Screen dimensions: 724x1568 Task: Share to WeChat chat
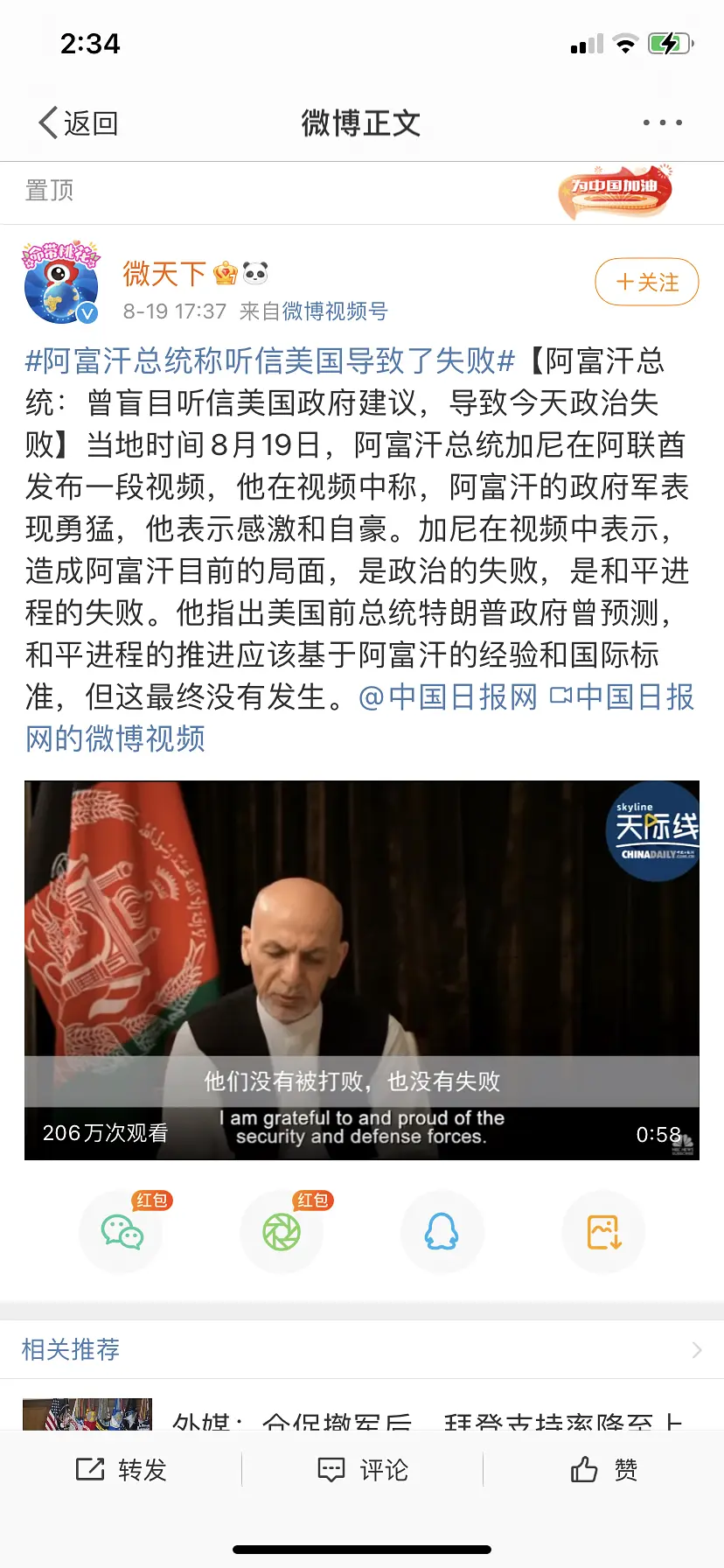122,1232
